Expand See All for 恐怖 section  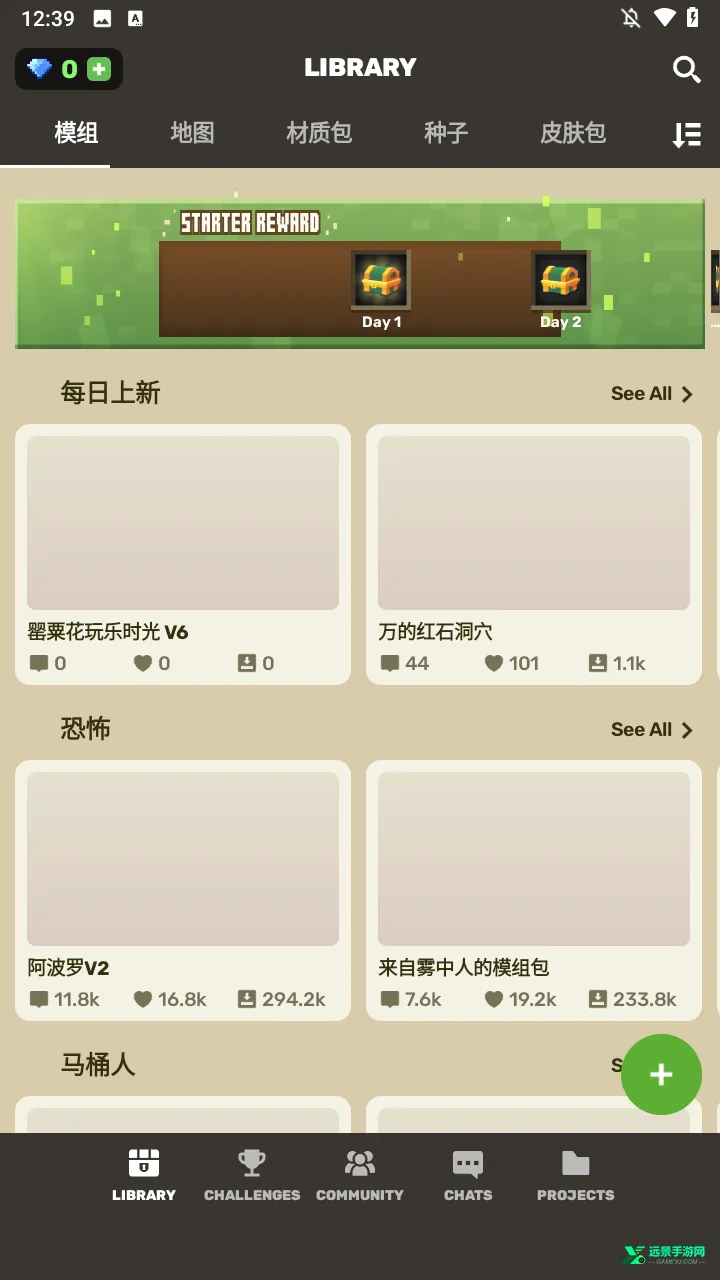[x=651, y=729]
